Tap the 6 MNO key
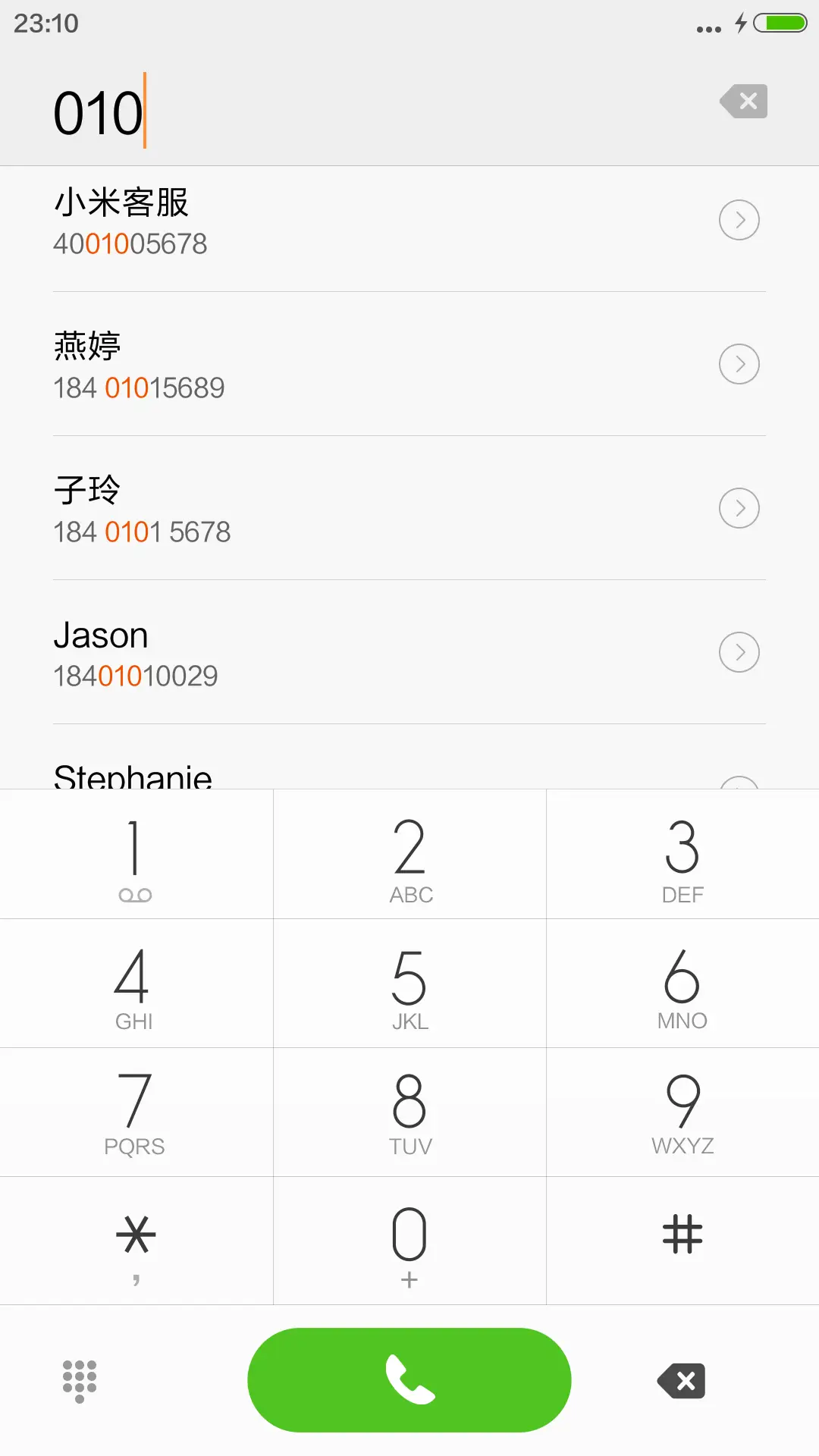Viewport: 819px width, 1456px height. click(682, 984)
